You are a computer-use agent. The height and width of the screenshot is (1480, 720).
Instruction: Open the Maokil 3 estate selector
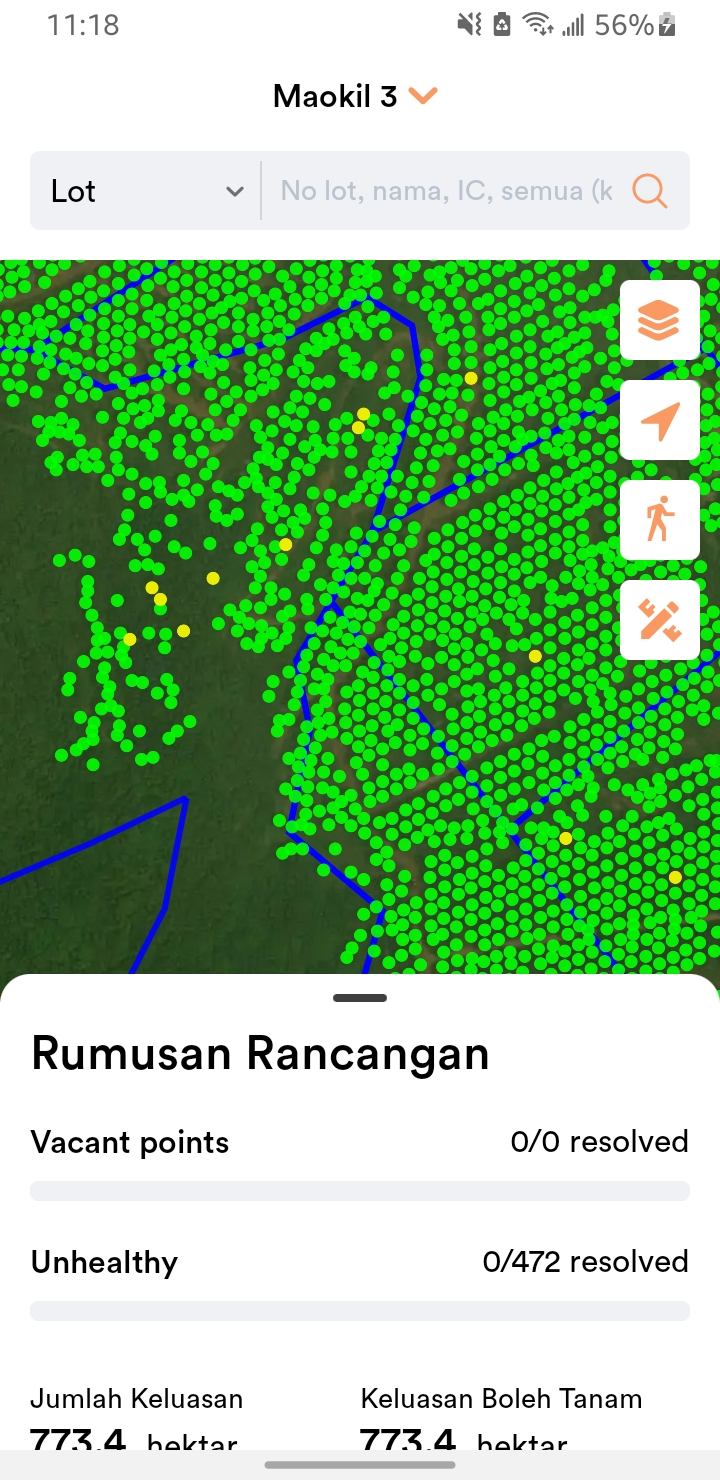coord(355,97)
